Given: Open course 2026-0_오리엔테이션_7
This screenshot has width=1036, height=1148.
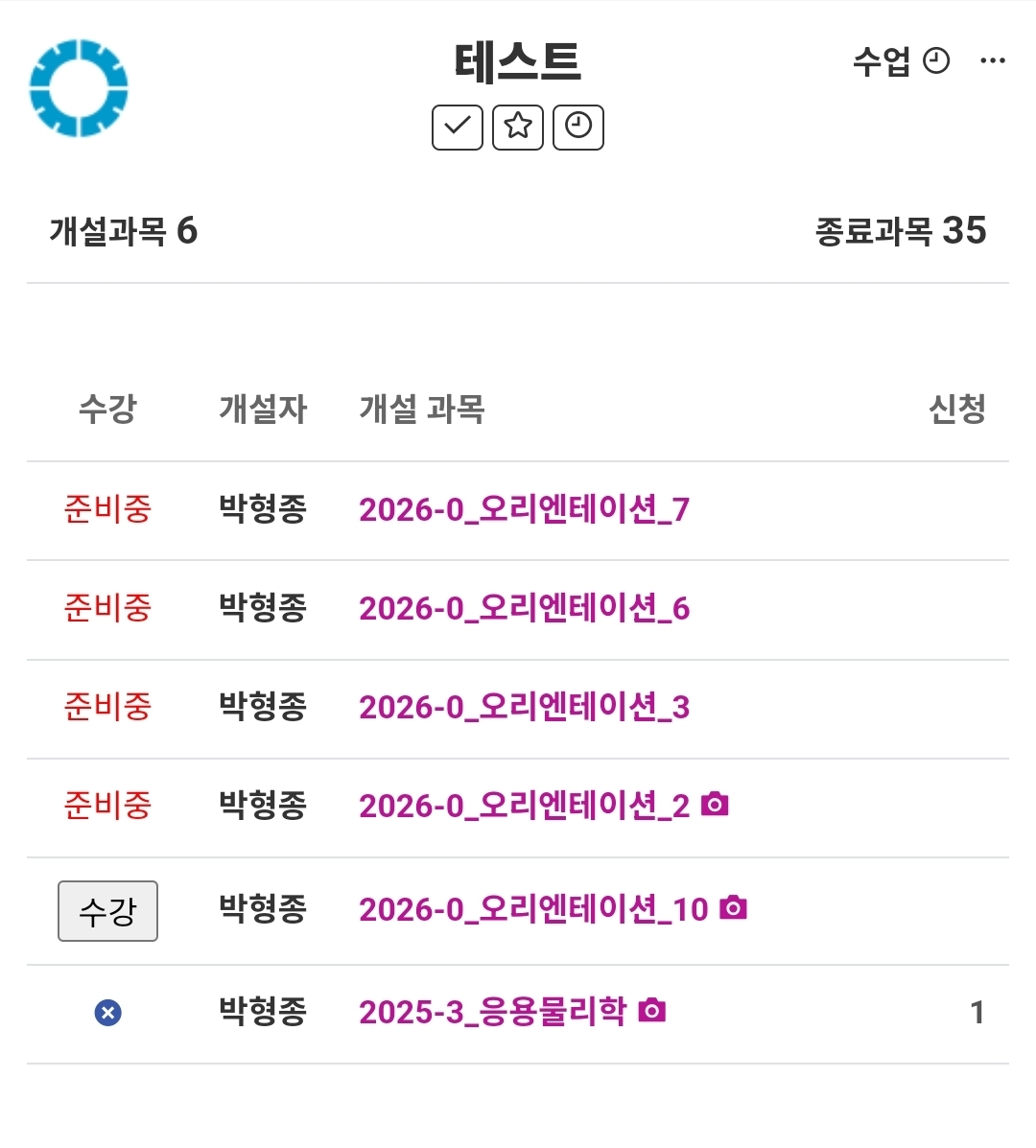Looking at the screenshot, I should click(524, 509).
